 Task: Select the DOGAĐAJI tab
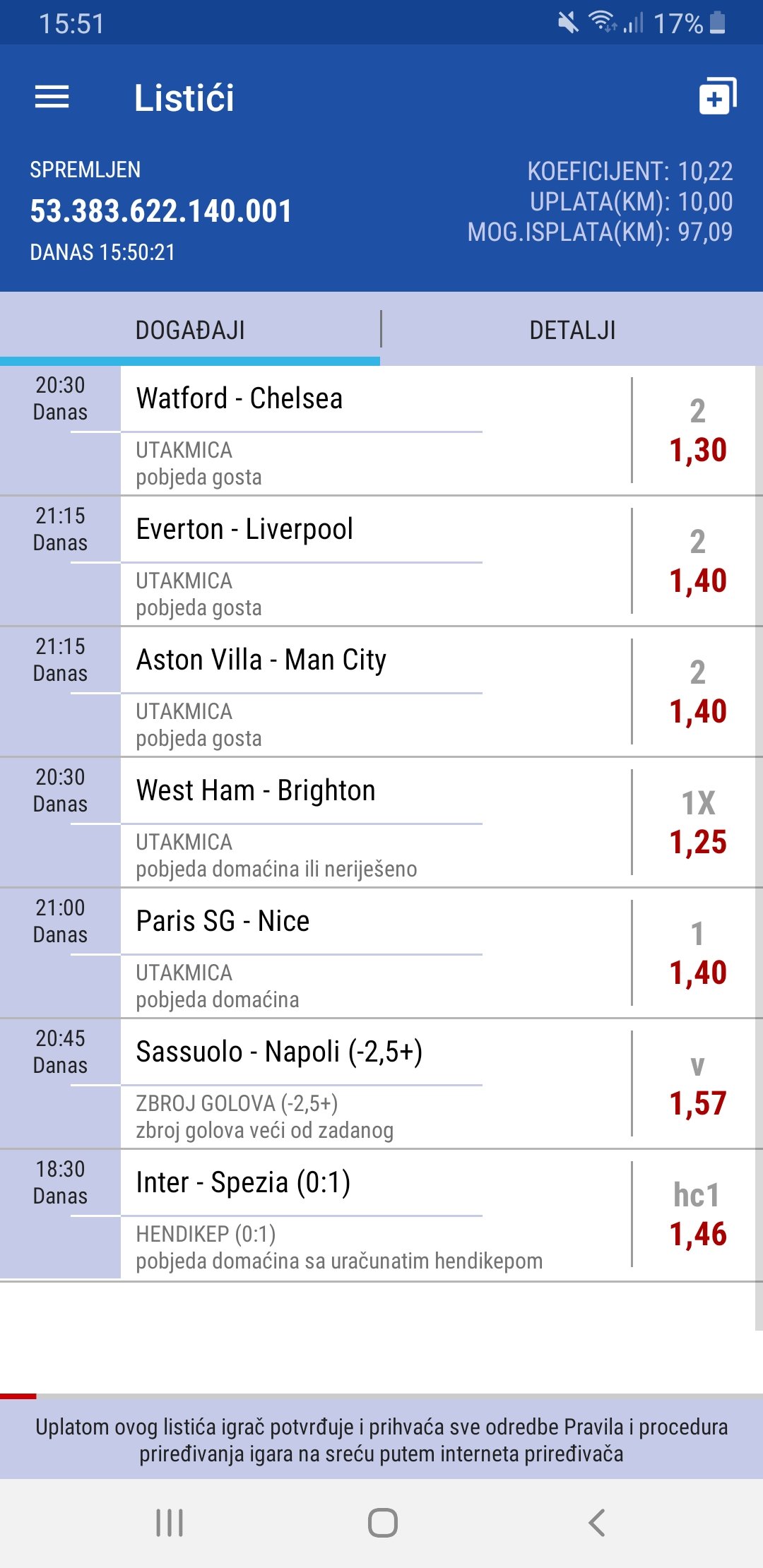(x=190, y=330)
